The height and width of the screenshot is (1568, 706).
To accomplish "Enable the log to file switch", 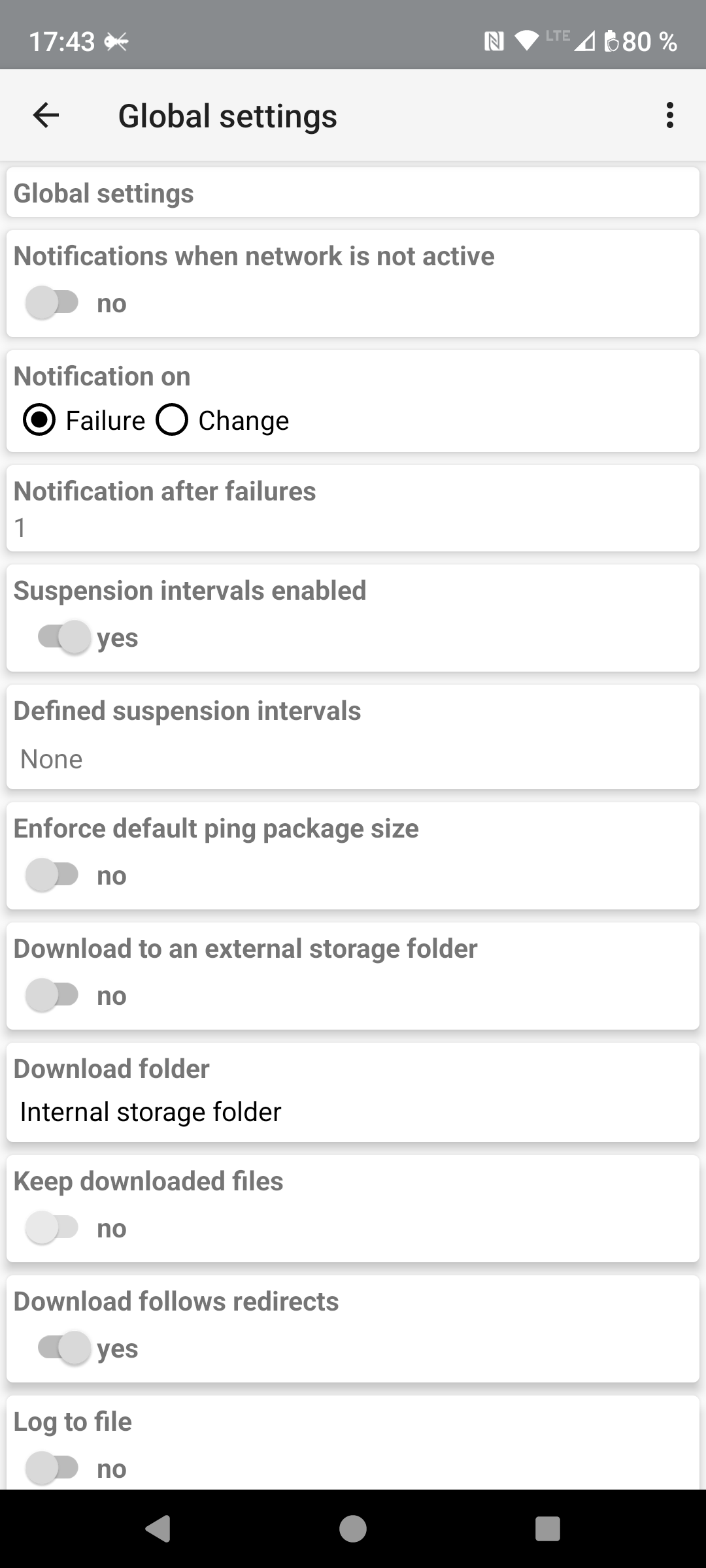I will [x=52, y=1469].
